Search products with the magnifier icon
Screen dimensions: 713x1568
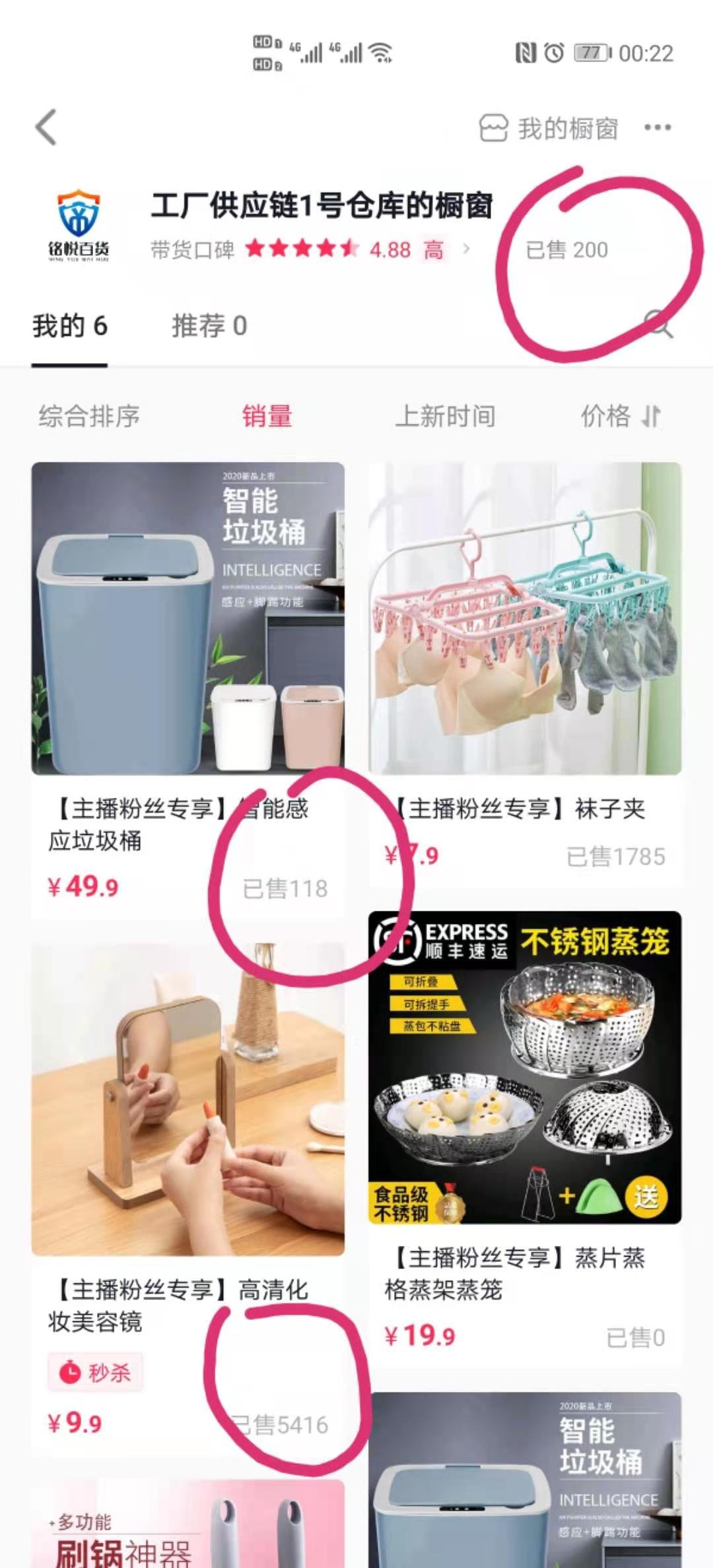click(658, 324)
